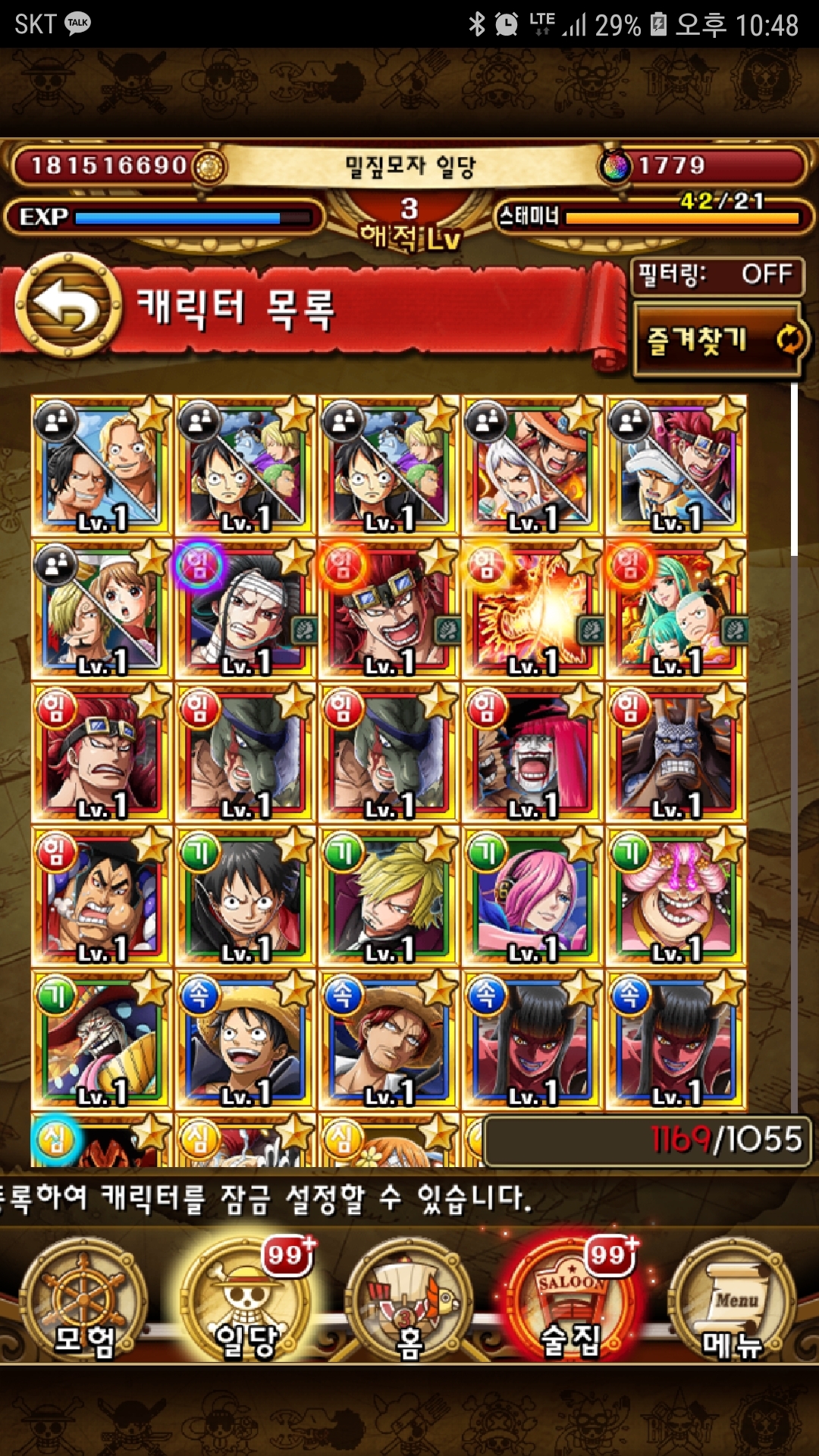Select the pink-haired Reiju character card
The width and height of the screenshot is (819, 1456).
(532, 896)
